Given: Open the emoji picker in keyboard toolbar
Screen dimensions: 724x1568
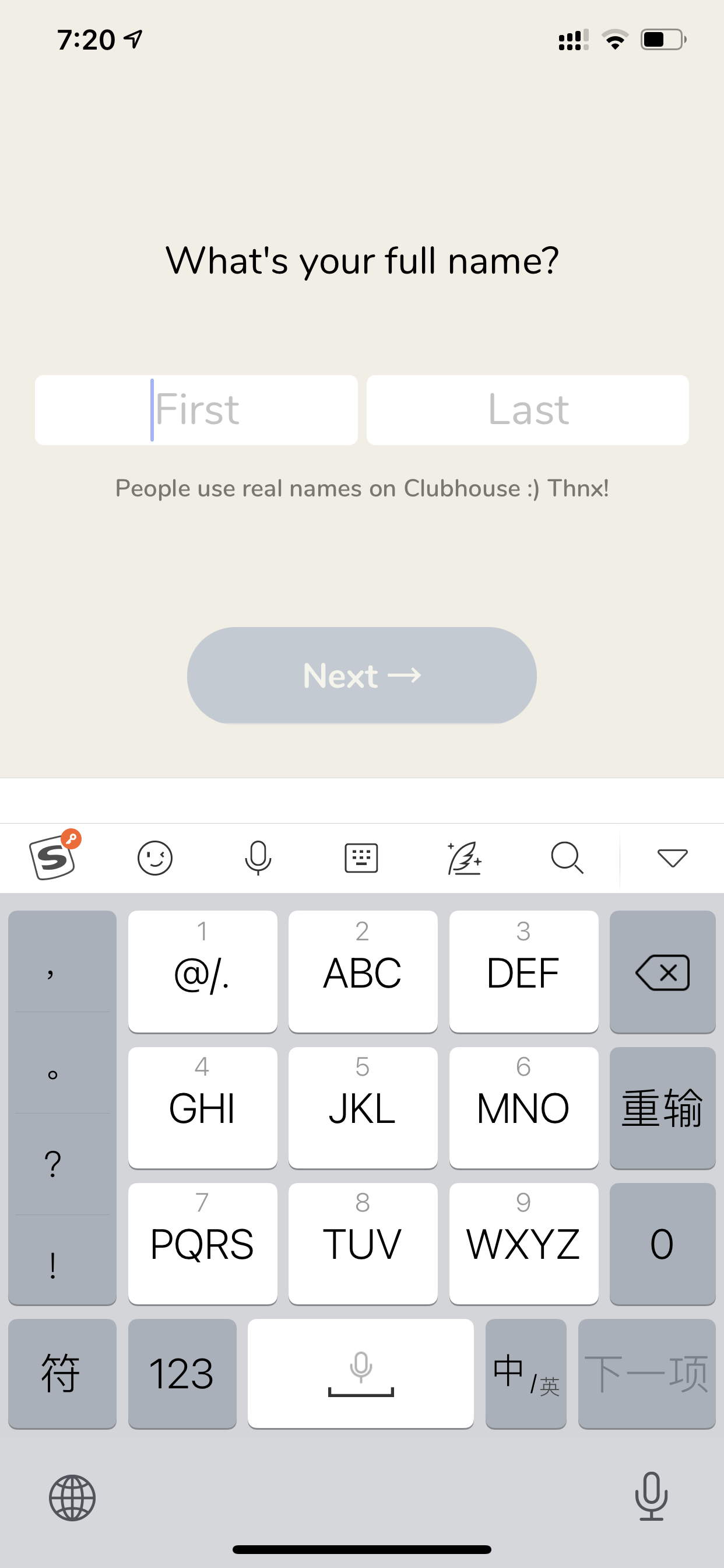Looking at the screenshot, I should click(x=154, y=857).
